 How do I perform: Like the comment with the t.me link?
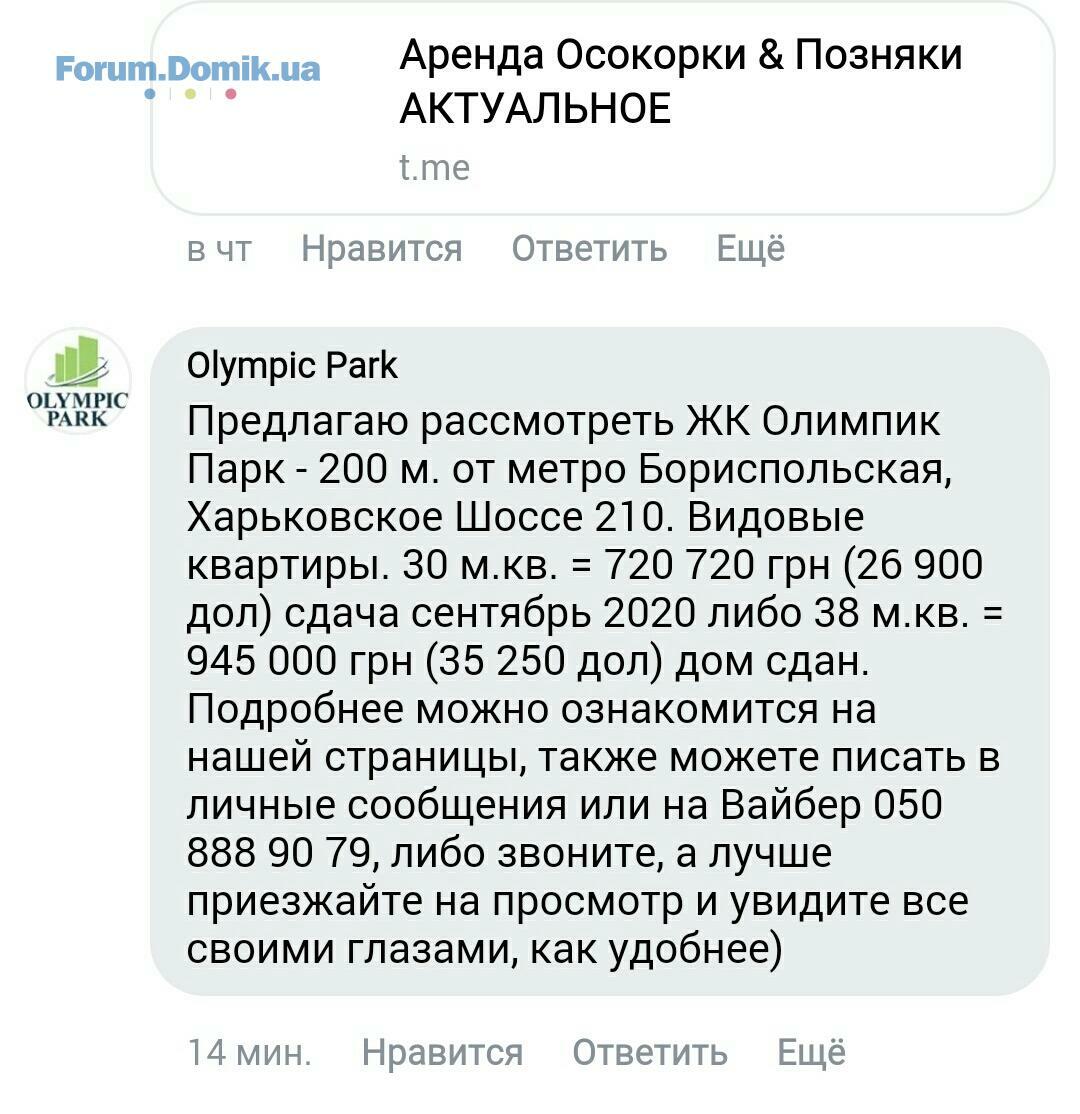tap(381, 248)
